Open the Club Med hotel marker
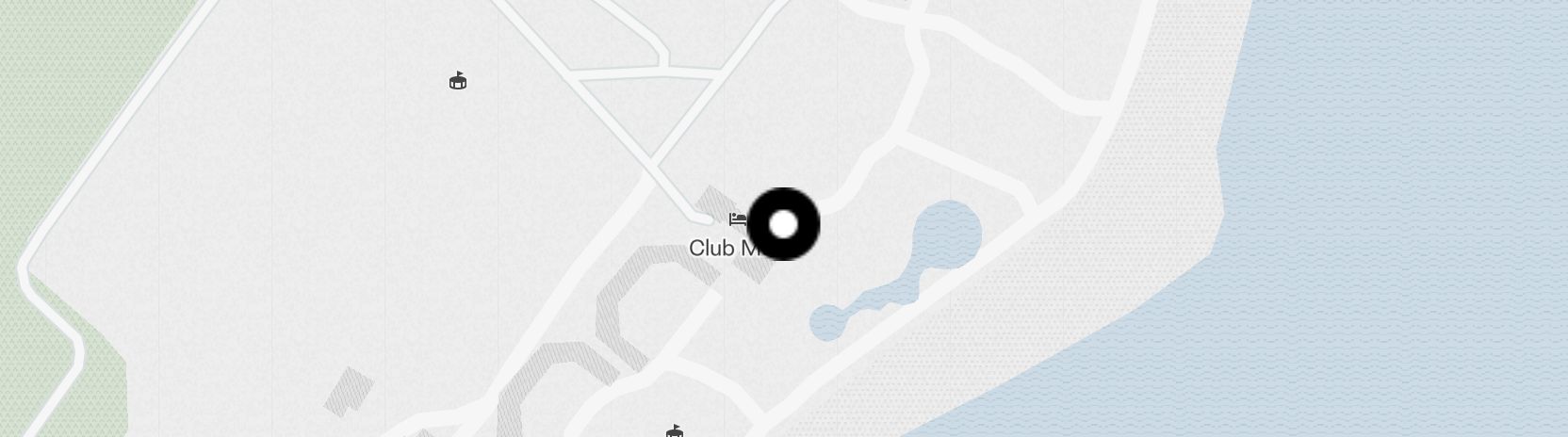 tap(737, 220)
